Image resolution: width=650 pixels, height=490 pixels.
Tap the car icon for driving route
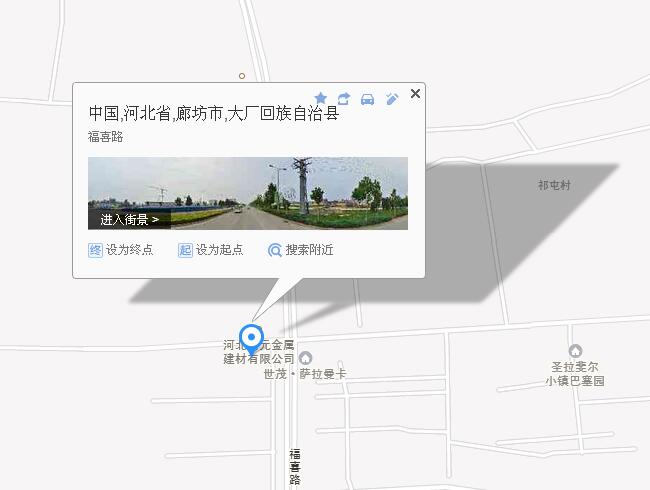(368, 98)
